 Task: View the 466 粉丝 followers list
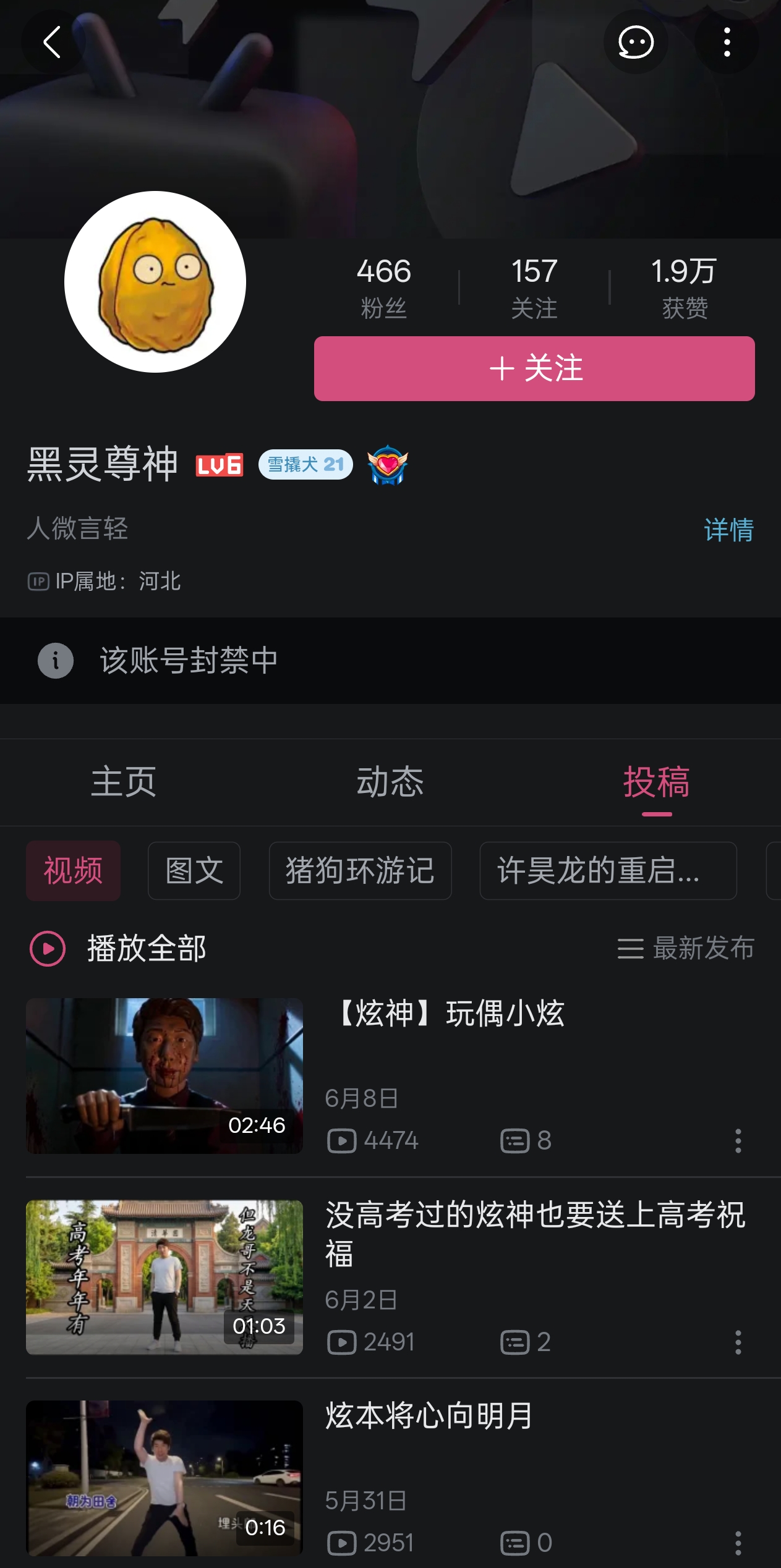tap(383, 287)
